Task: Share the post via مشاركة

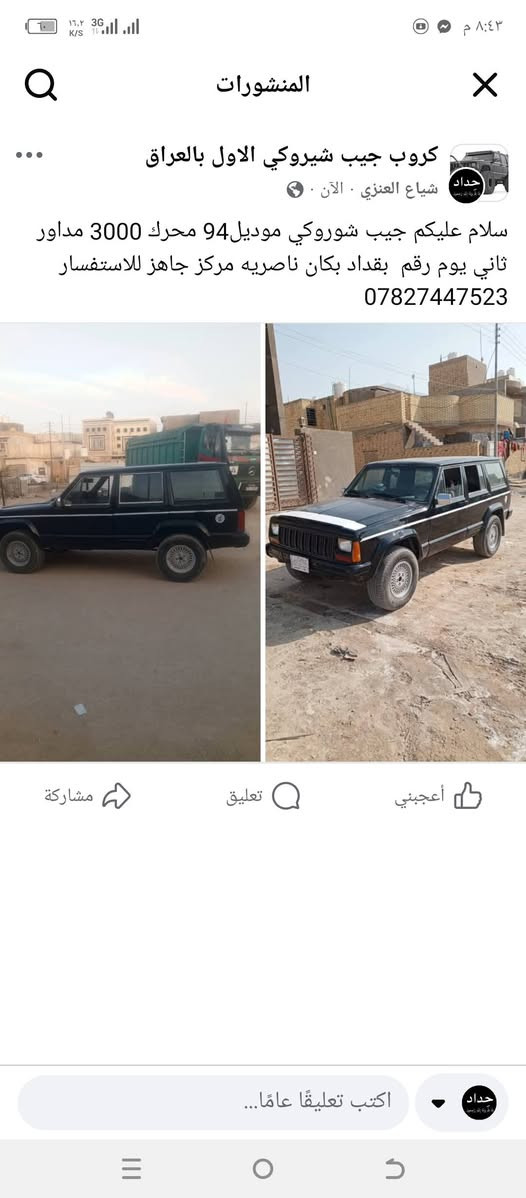Action: (x=87, y=796)
